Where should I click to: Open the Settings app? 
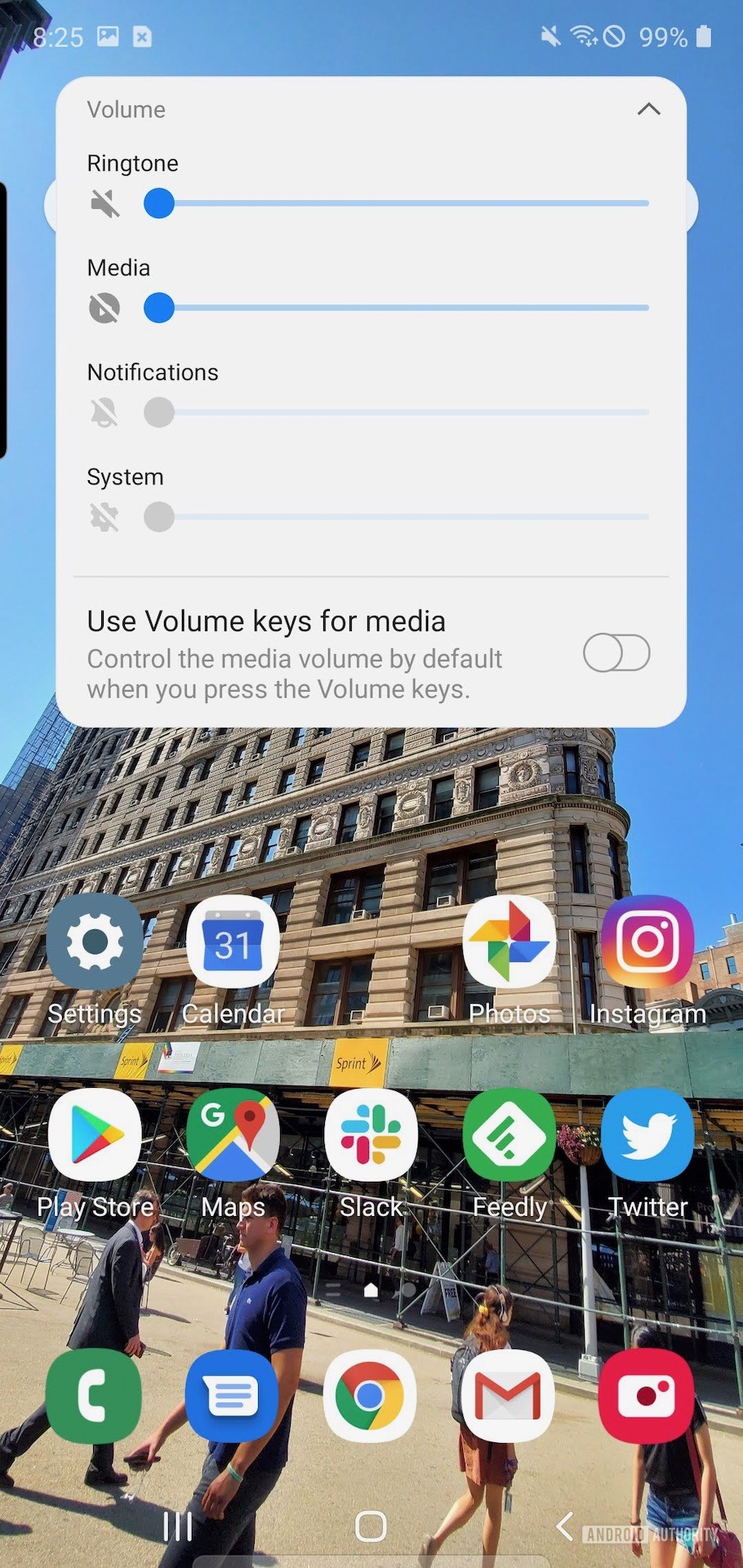coord(94,943)
